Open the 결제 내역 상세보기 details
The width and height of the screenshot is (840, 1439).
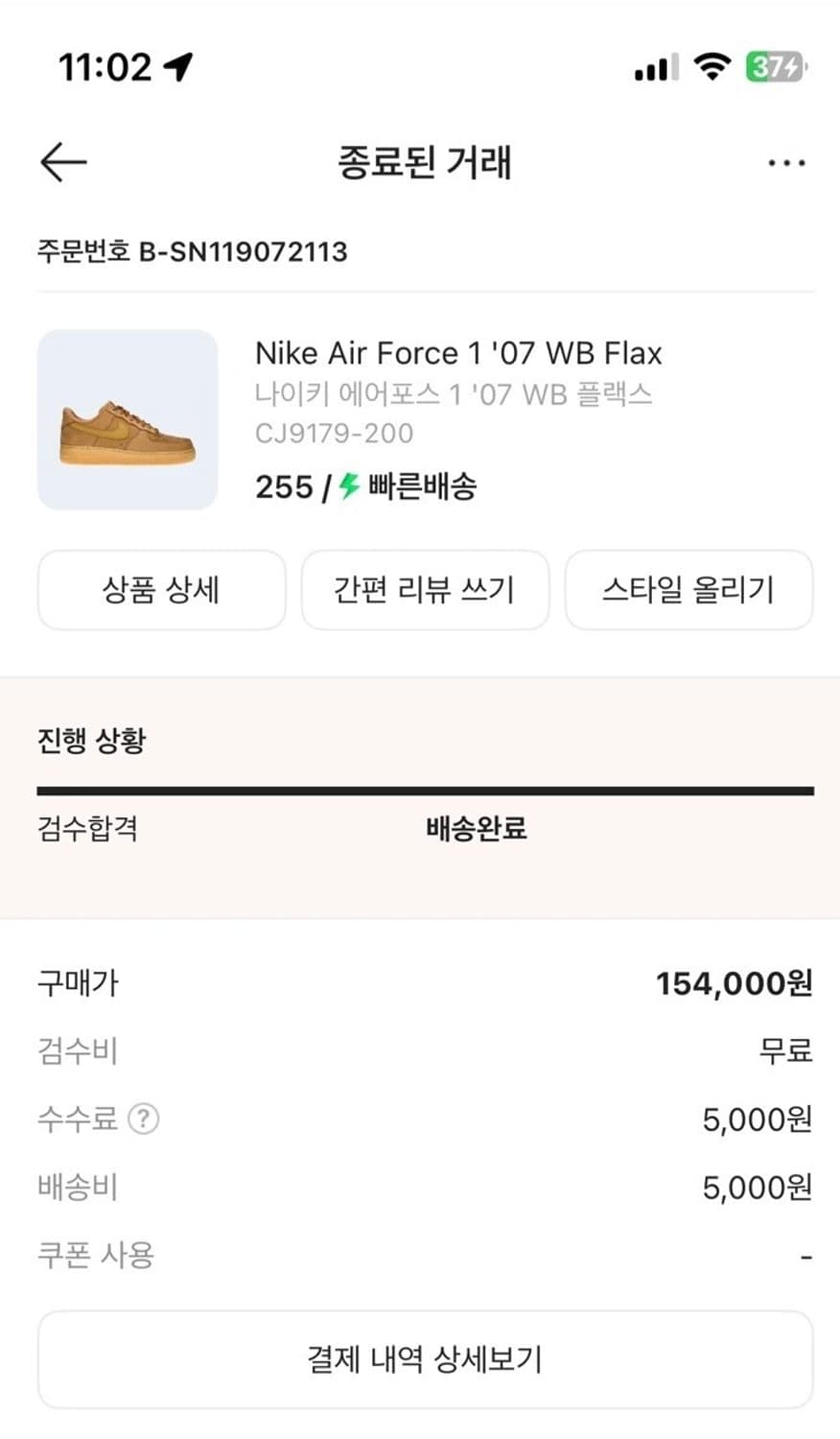tap(420, 1358)
